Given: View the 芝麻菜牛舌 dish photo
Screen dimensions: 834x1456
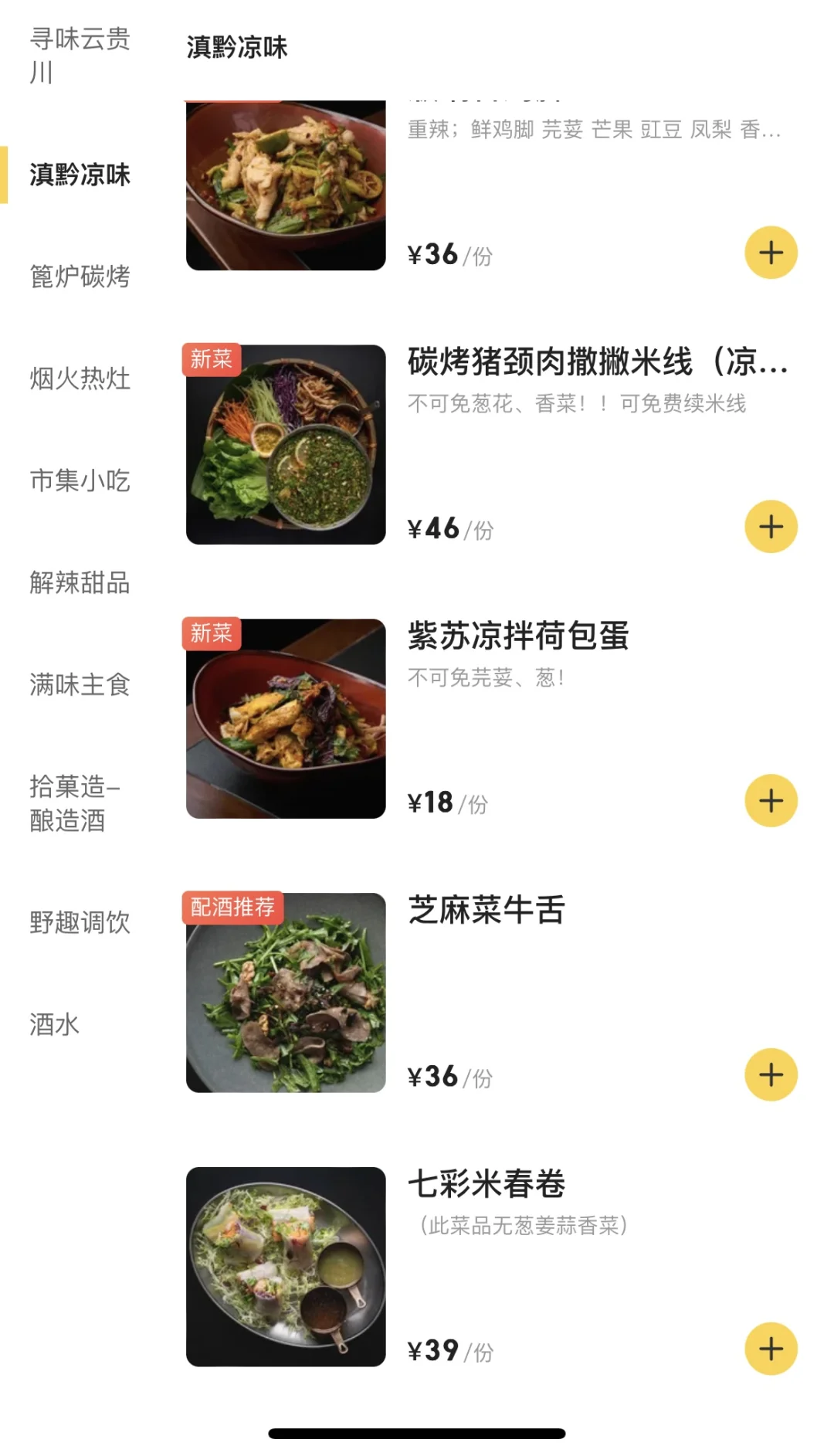Looking at the screenshot, I should (286, 993).
